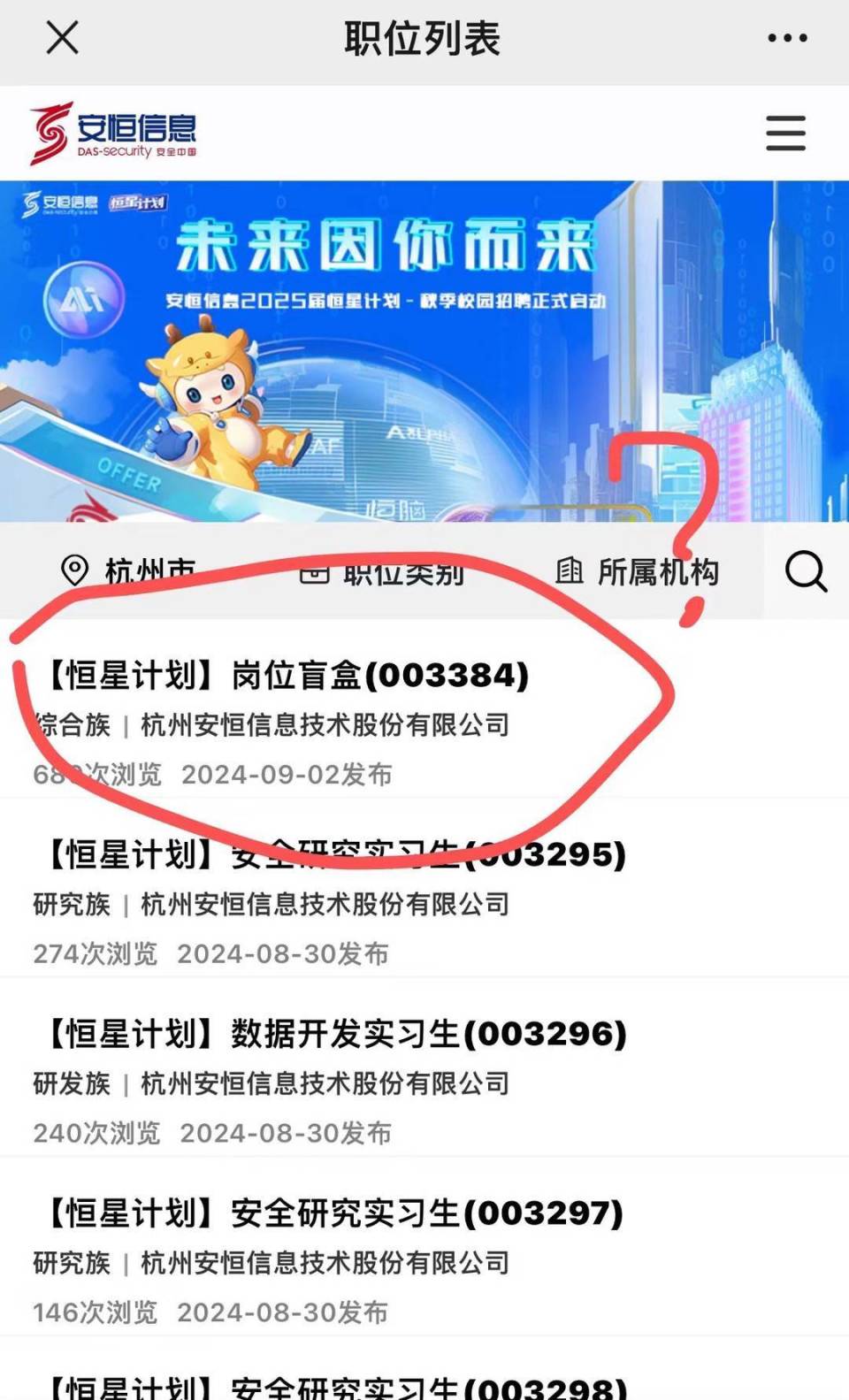
Task: Open job search magnifier
Action: point(806,571)
